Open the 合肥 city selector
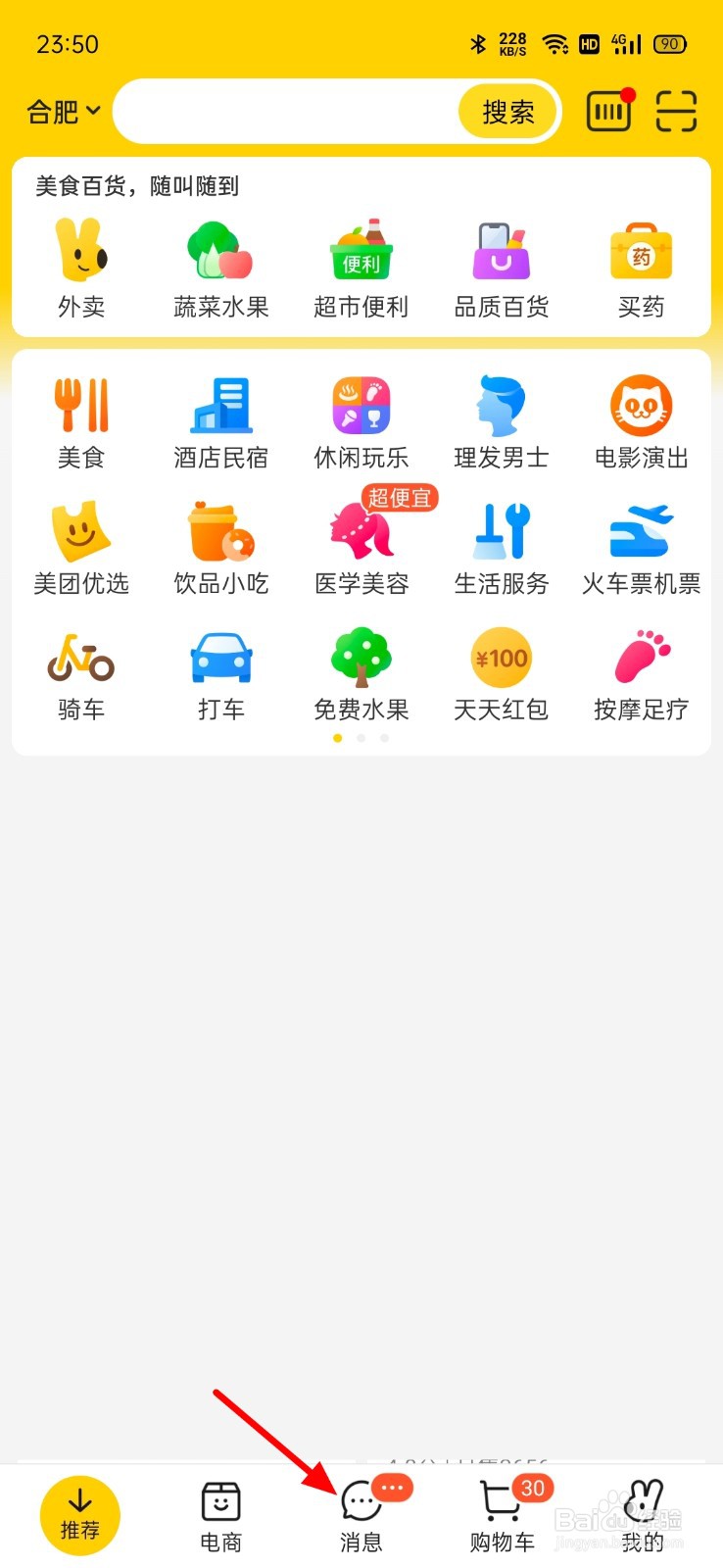723x1568 pixels. pos(64,112)
